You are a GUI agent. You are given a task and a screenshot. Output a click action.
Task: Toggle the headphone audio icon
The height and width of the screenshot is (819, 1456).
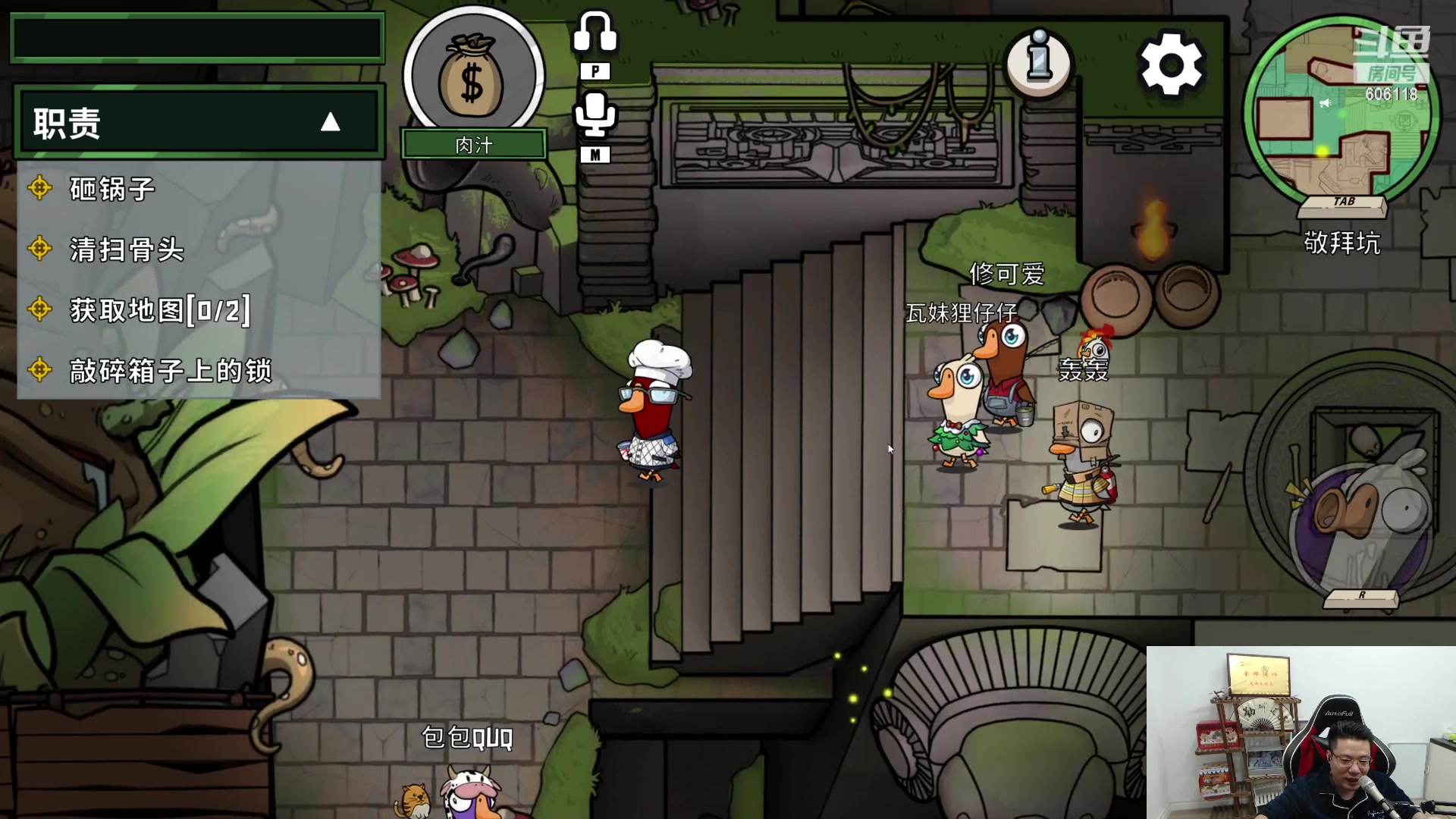tap(595, 33)
